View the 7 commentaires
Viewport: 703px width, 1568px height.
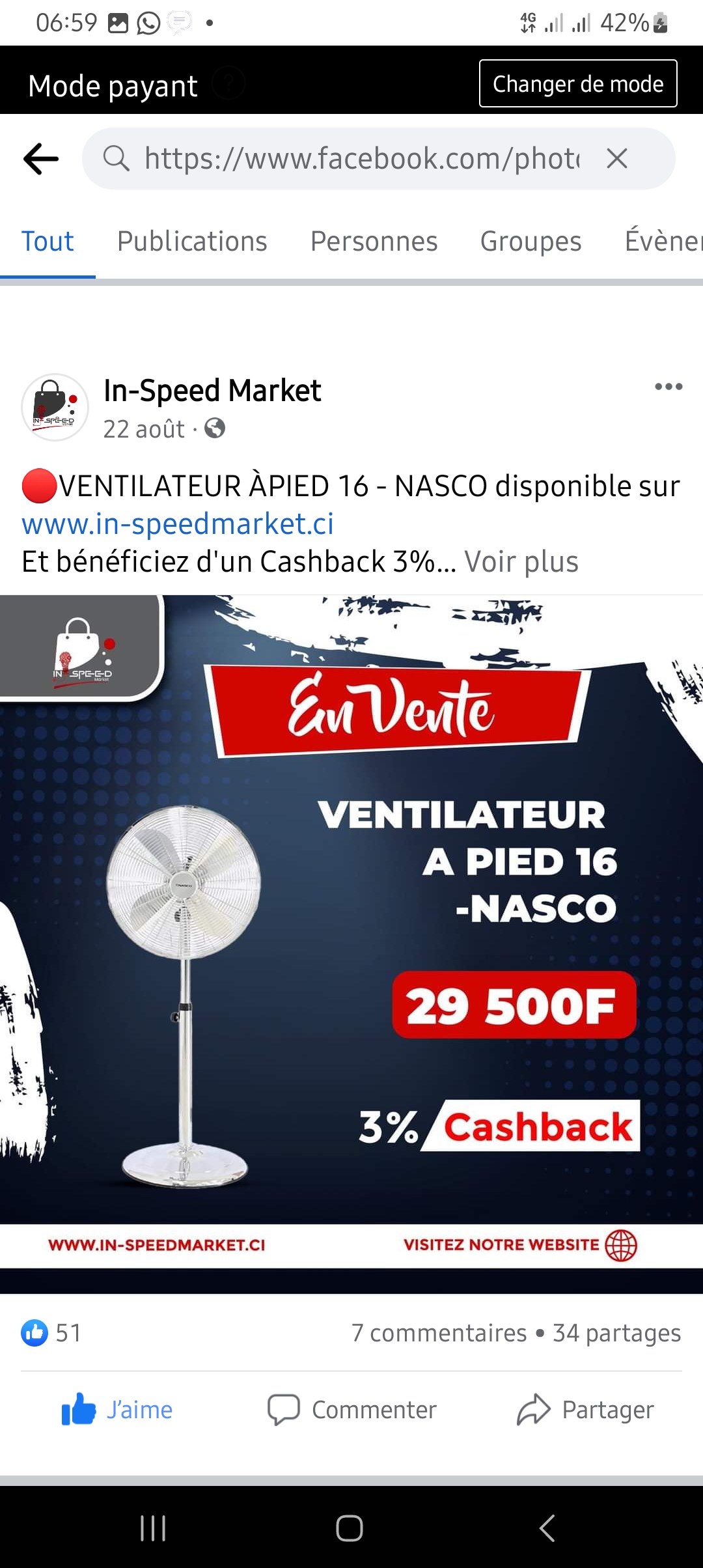pos(439,1333)
